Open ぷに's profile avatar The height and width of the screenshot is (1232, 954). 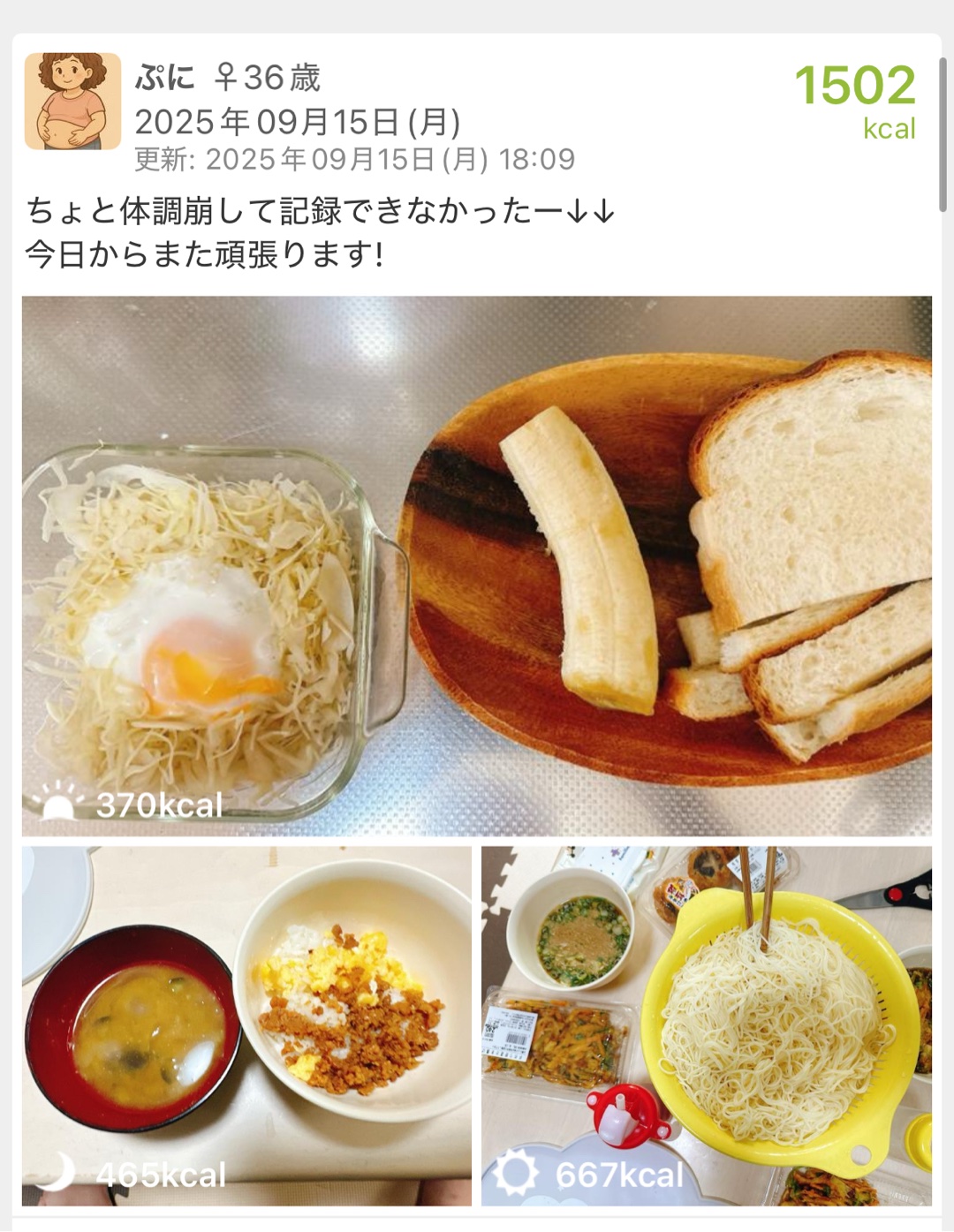[x=72, y=101]
